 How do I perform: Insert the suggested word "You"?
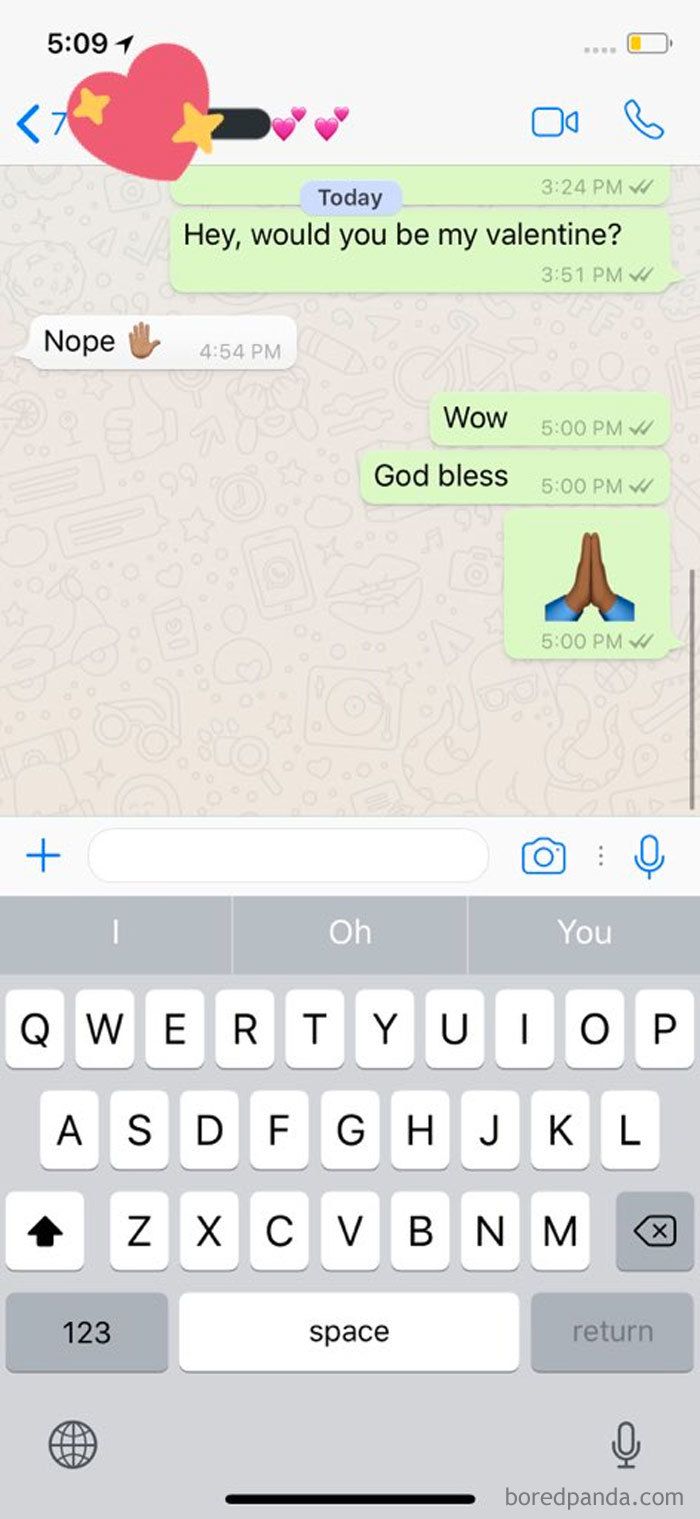coord(584,933)
